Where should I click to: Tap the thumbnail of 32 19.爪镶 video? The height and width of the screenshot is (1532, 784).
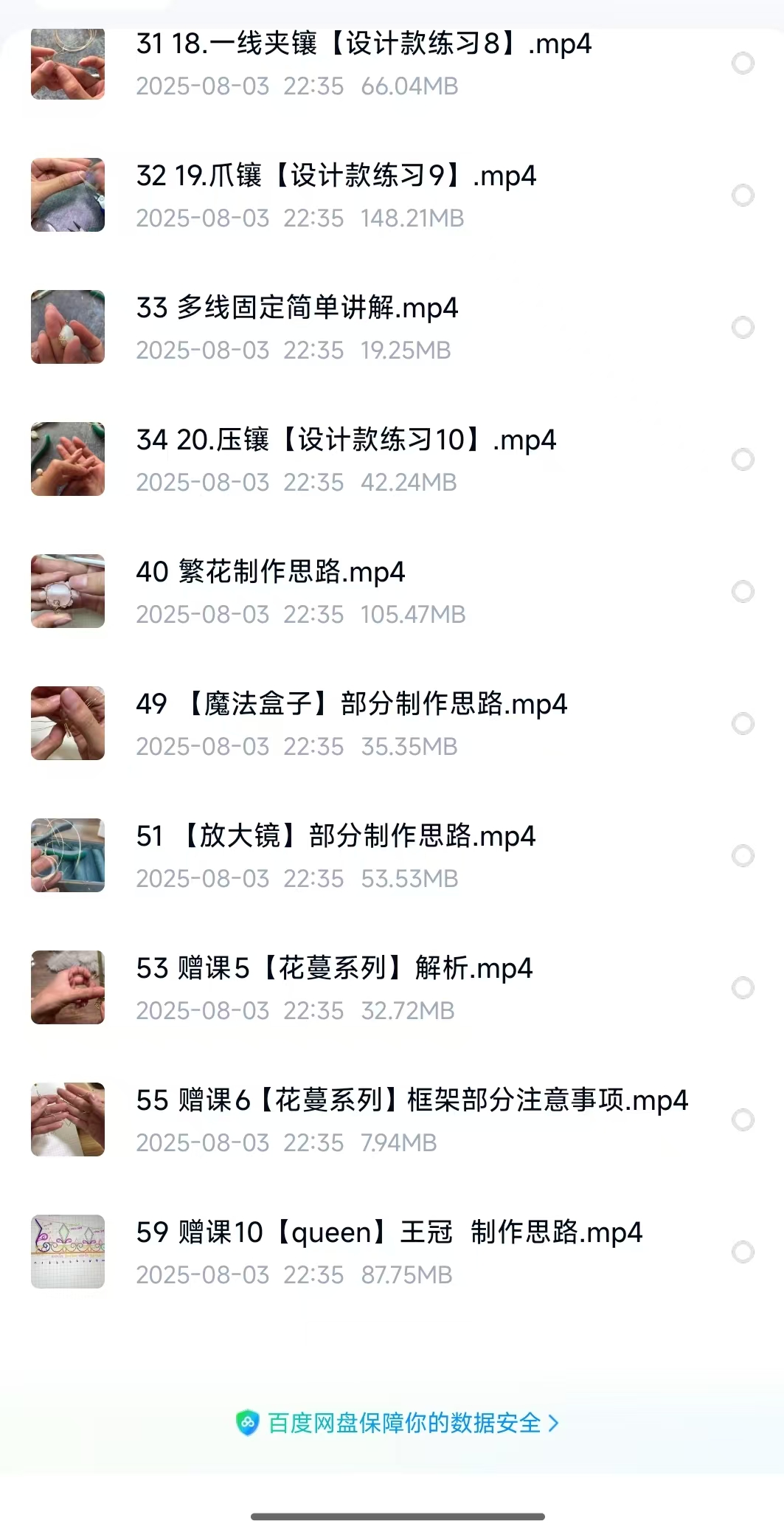point(68,195)
